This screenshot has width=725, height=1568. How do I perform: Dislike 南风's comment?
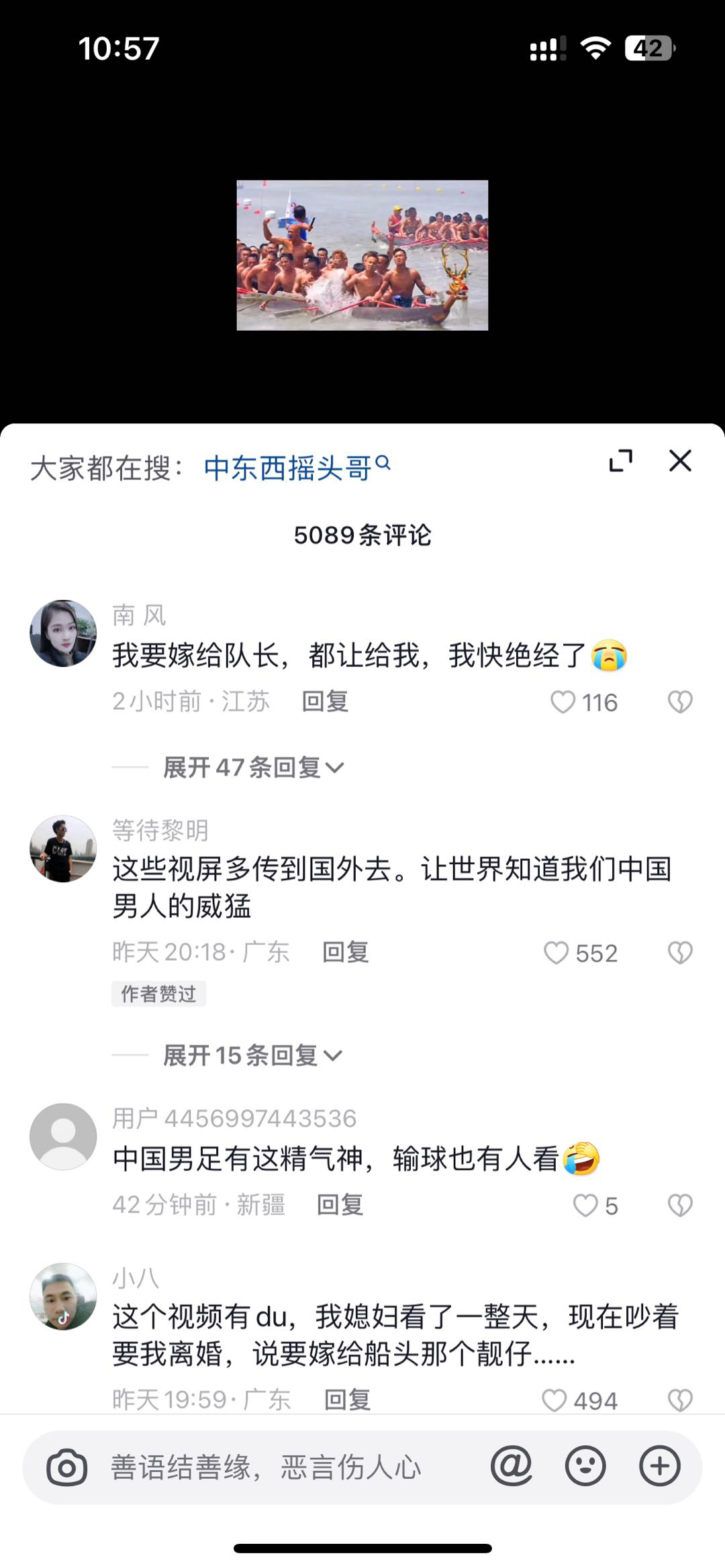click(679, 702)
